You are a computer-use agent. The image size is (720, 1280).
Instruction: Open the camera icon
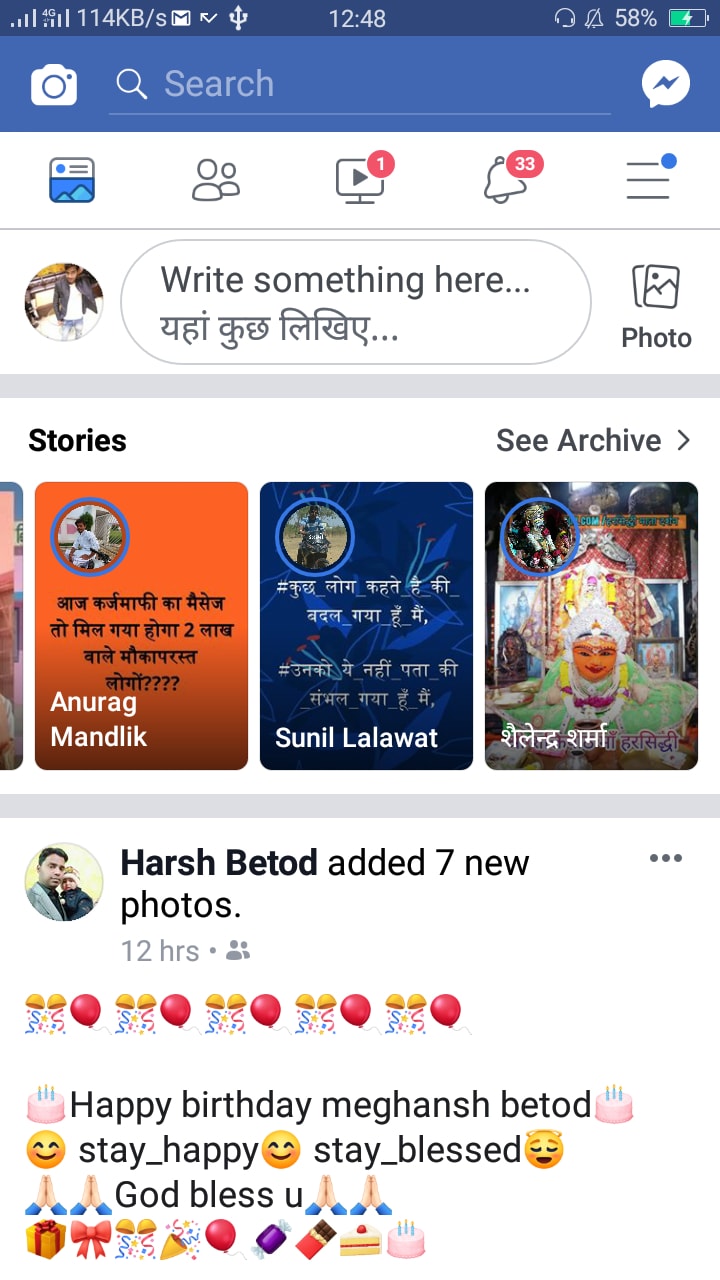tap(54, 85)
